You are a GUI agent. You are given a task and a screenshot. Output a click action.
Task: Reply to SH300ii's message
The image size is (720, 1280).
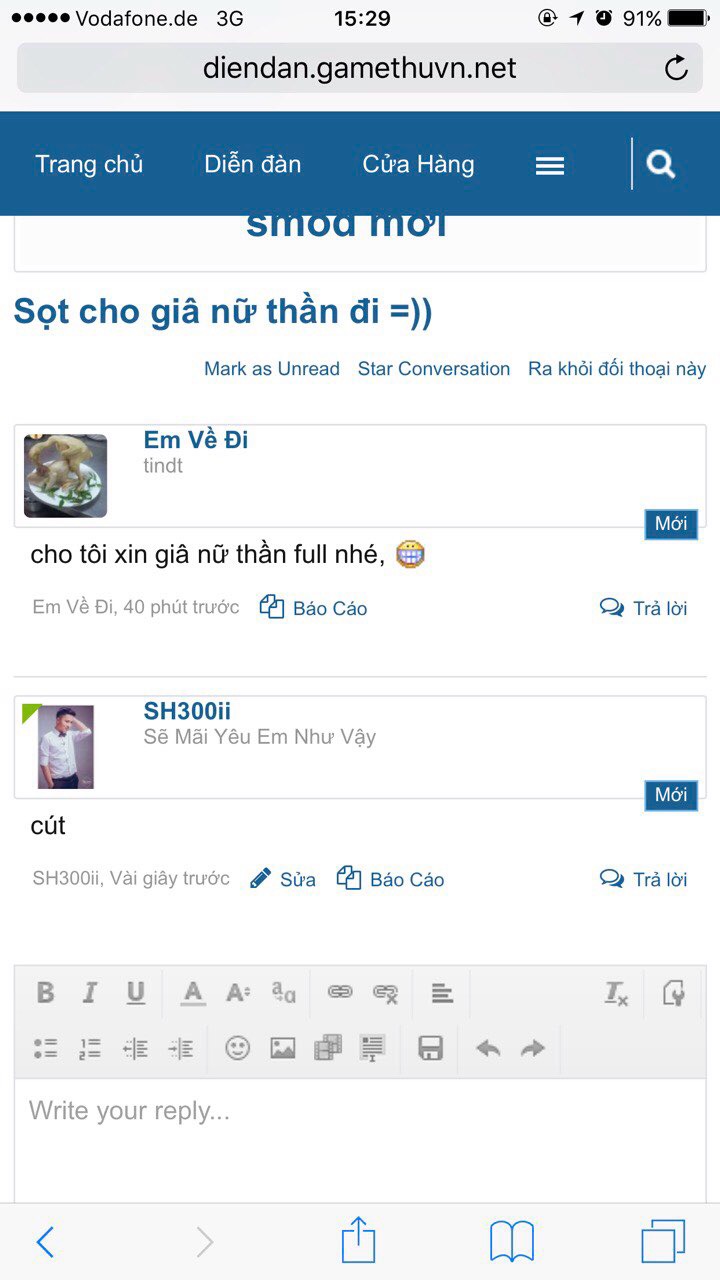[x=644, y=879]
